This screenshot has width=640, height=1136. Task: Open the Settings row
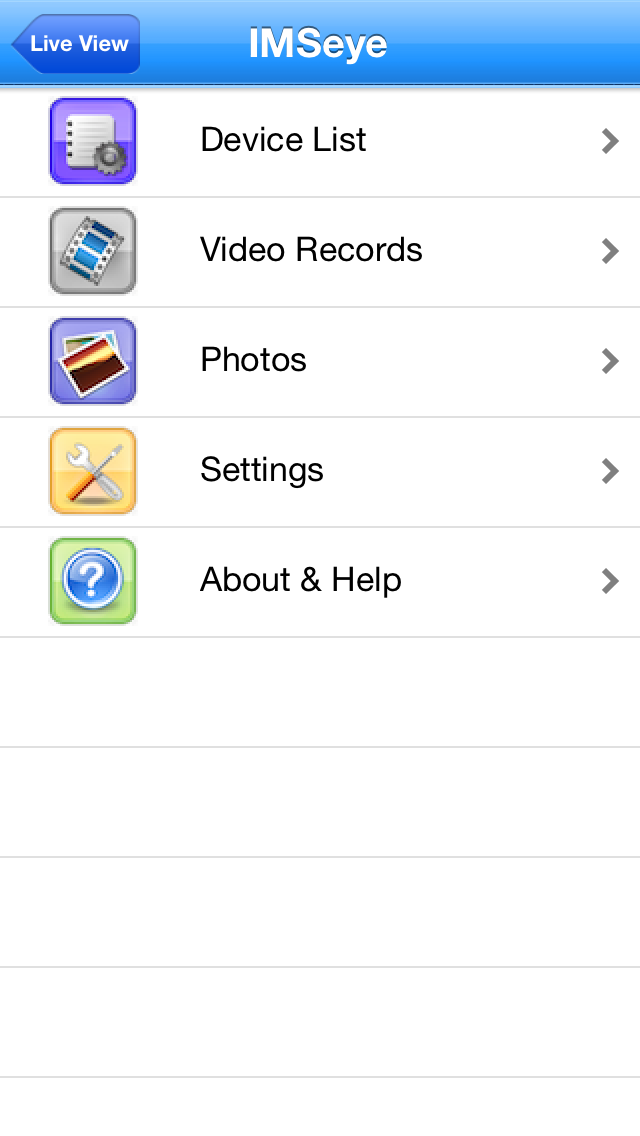click(320, 472)
